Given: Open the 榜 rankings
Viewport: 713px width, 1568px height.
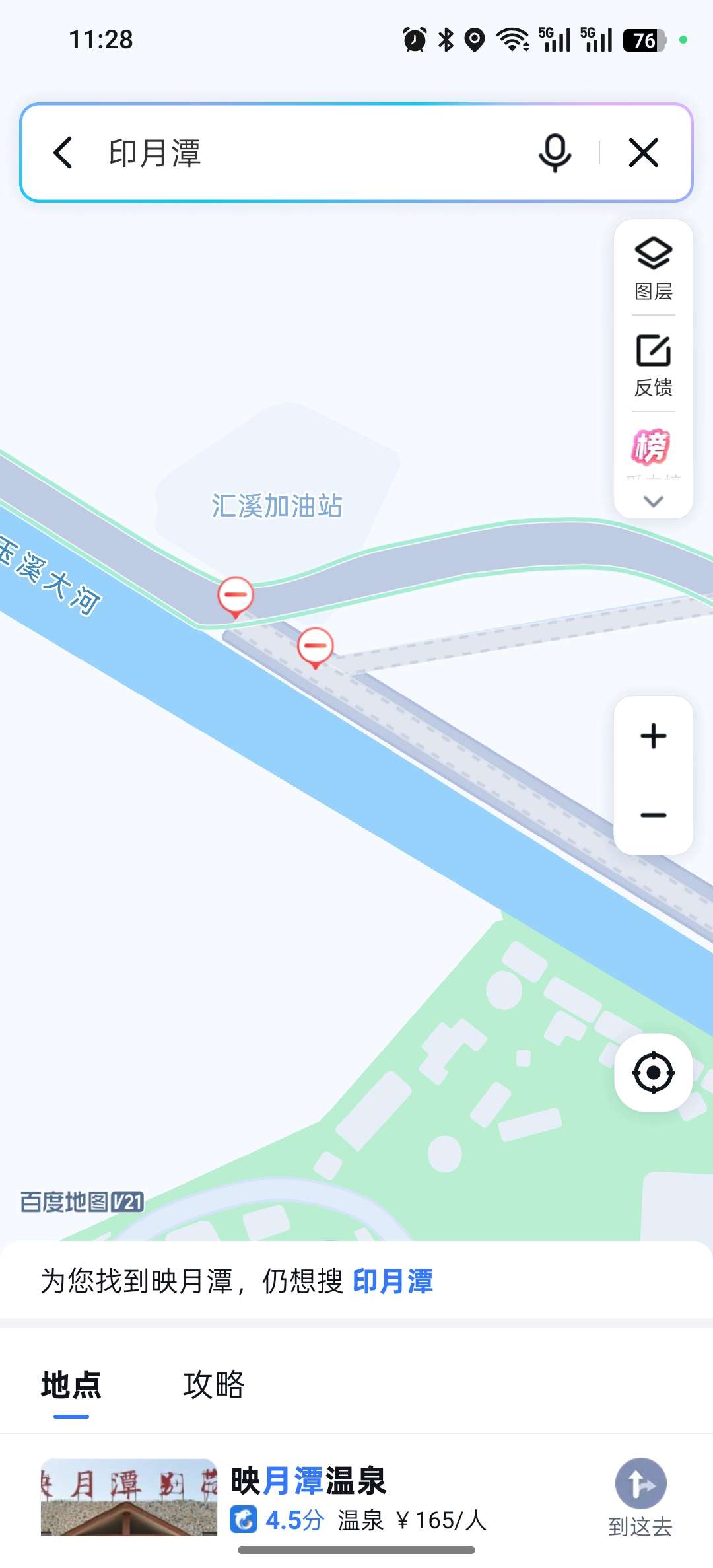Looking at the screenshot, I should point(652,447).
